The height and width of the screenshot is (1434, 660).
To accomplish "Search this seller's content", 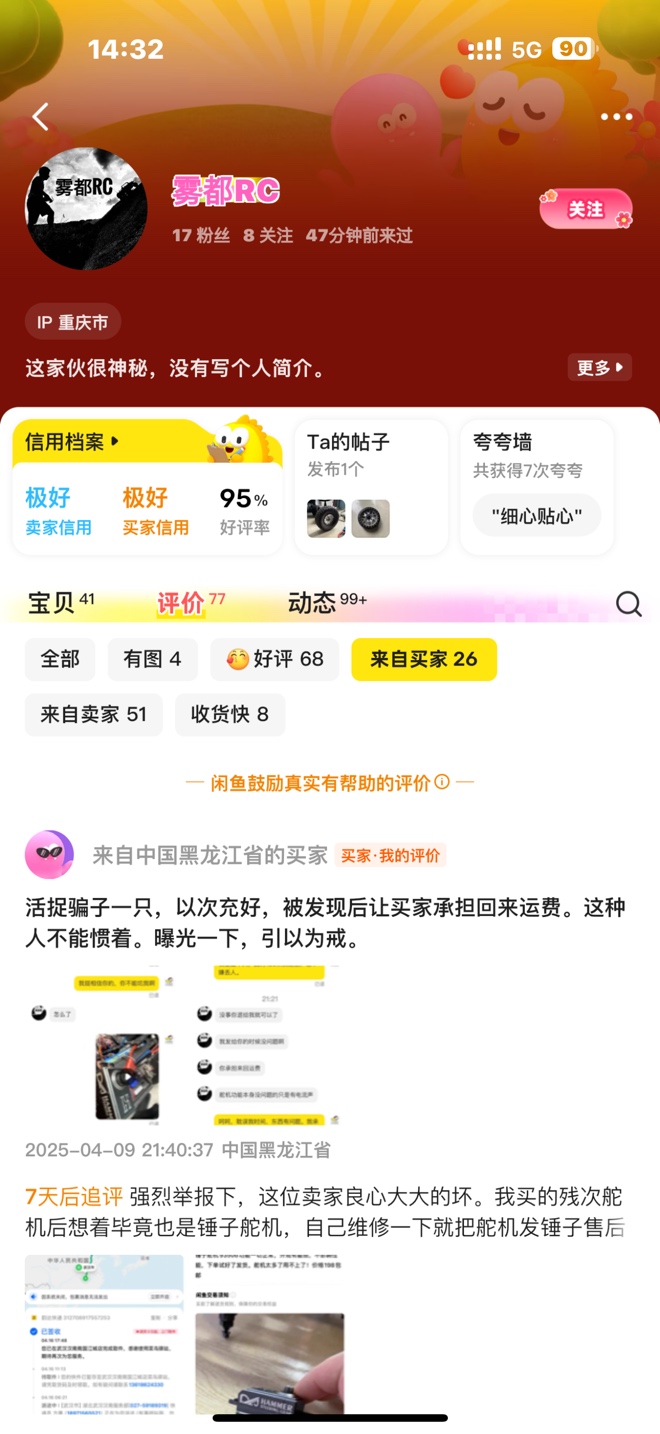I will 628,603.
